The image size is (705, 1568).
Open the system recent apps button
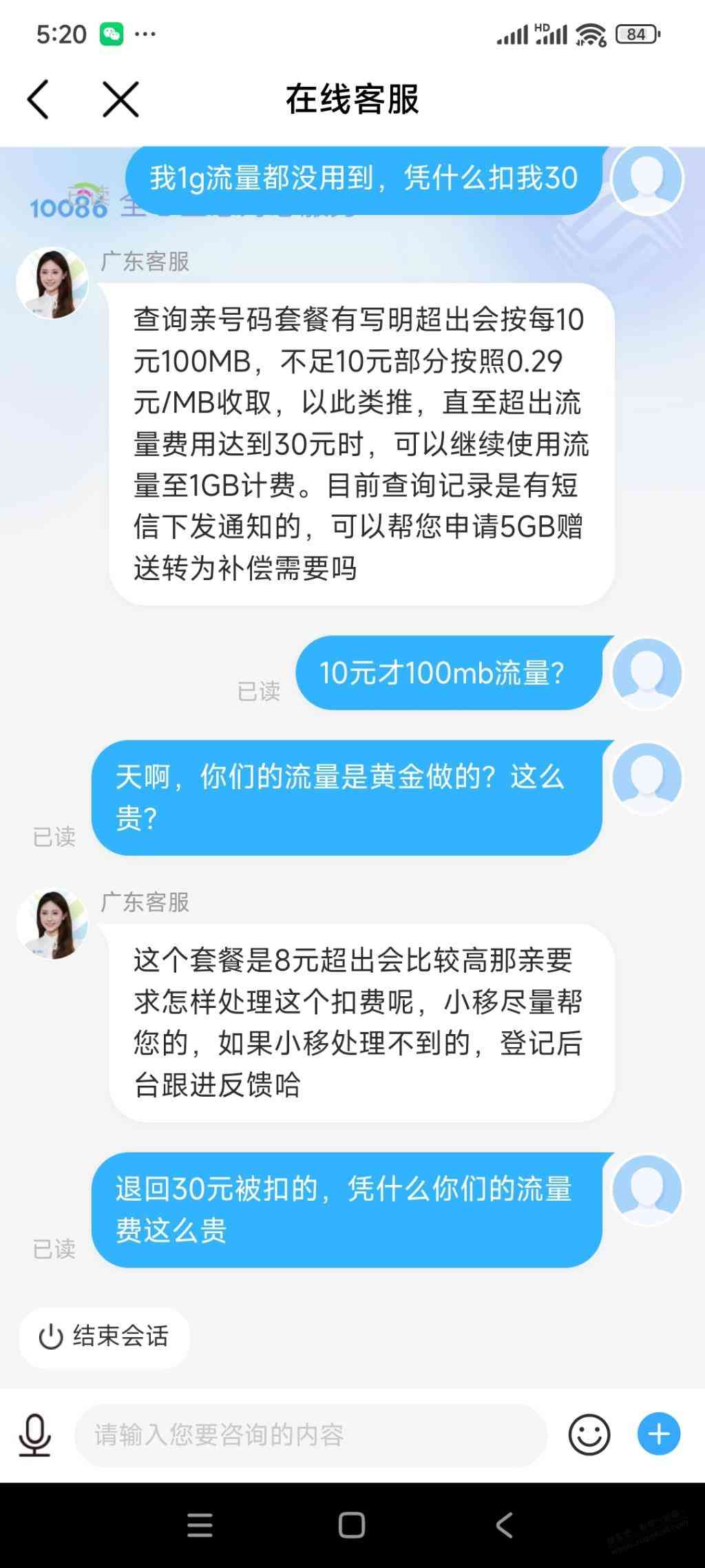(x=200, y=1525)
